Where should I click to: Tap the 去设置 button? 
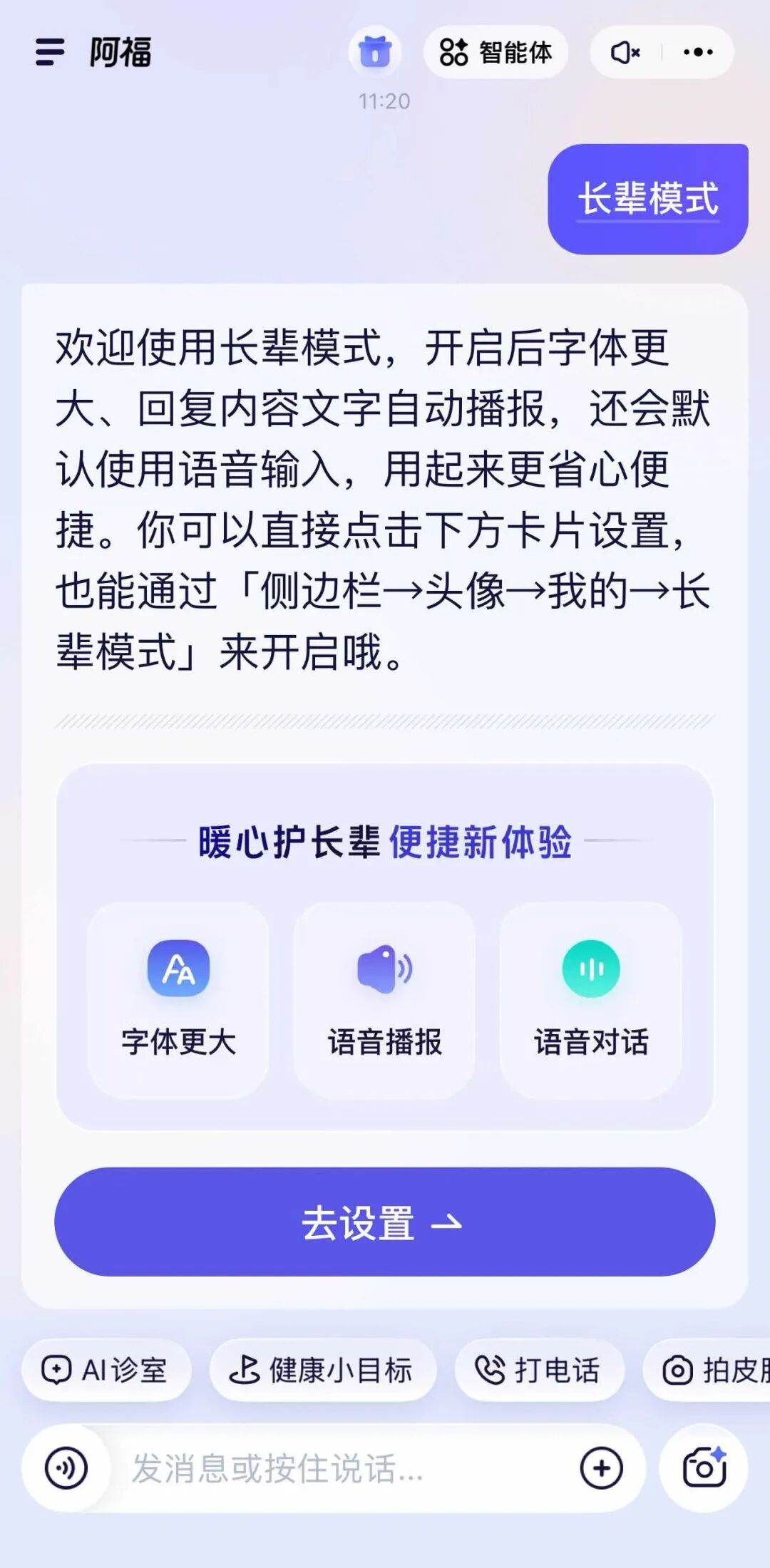tap(384, 1222)
